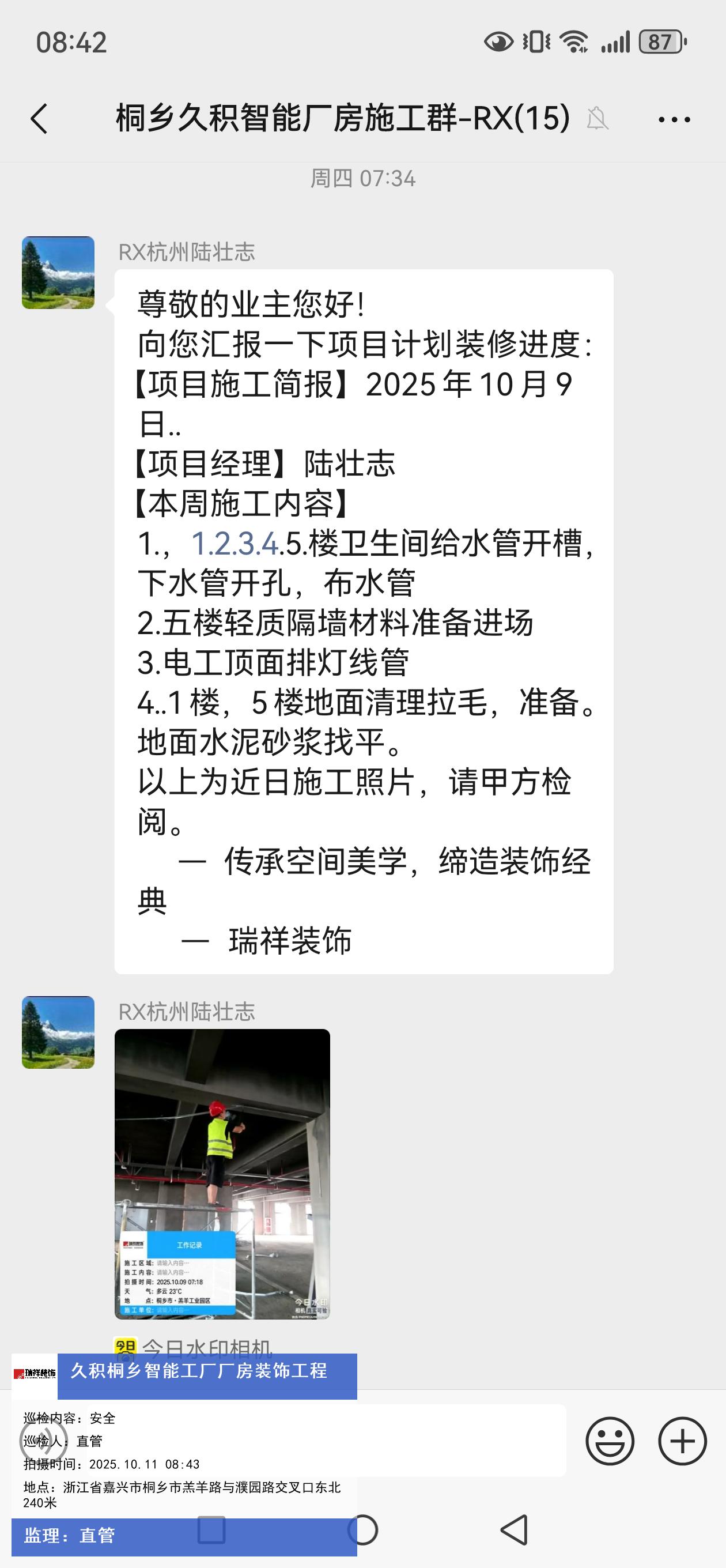Tap the system back navigation button

click(x=514, y=1529)
